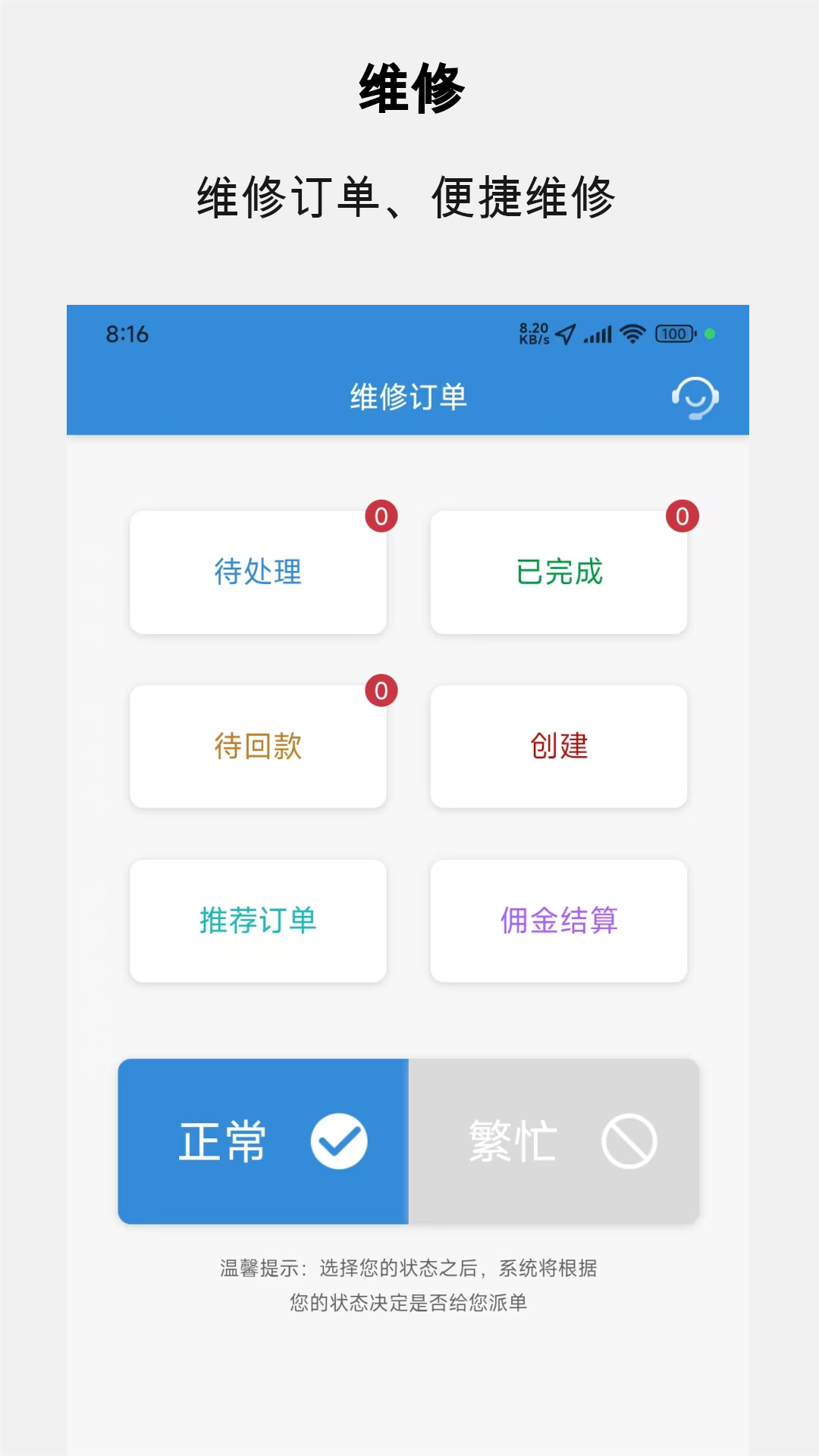Tap the red badge on 待处理 card
Image resolution: width=819 pixels, height=1456 pixels.
click(x=381, y=516)
